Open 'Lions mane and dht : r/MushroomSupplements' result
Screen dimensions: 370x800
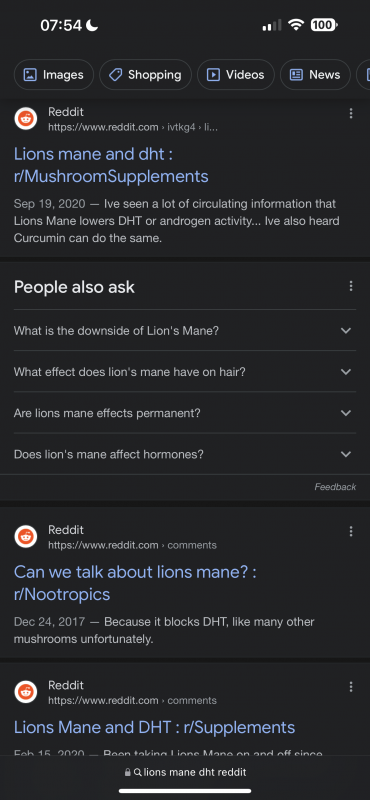[111, 165]
